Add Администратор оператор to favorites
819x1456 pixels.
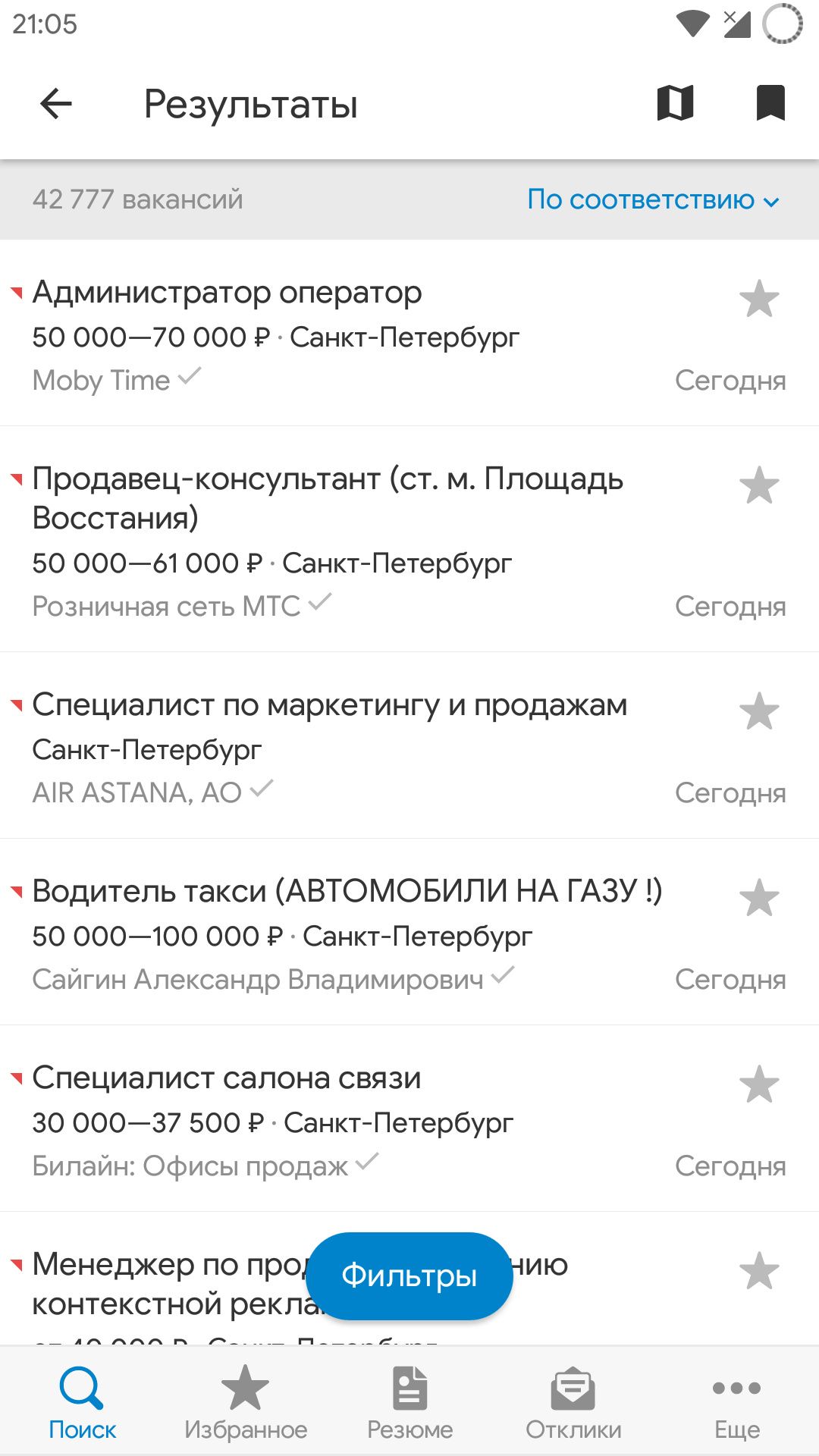pyautogui.click(x=759, y=299)
